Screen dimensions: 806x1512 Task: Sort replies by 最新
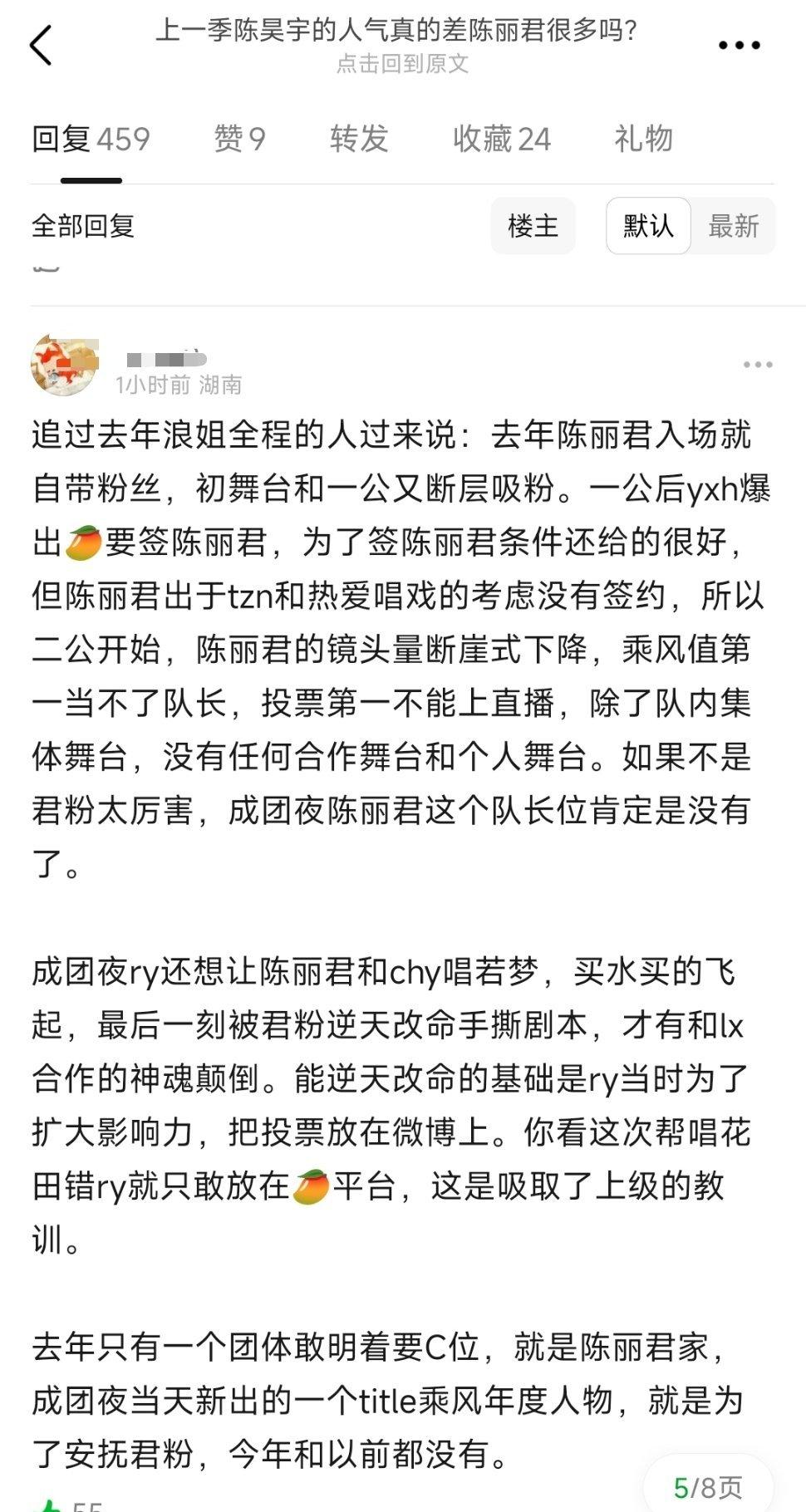pos(733,226)
